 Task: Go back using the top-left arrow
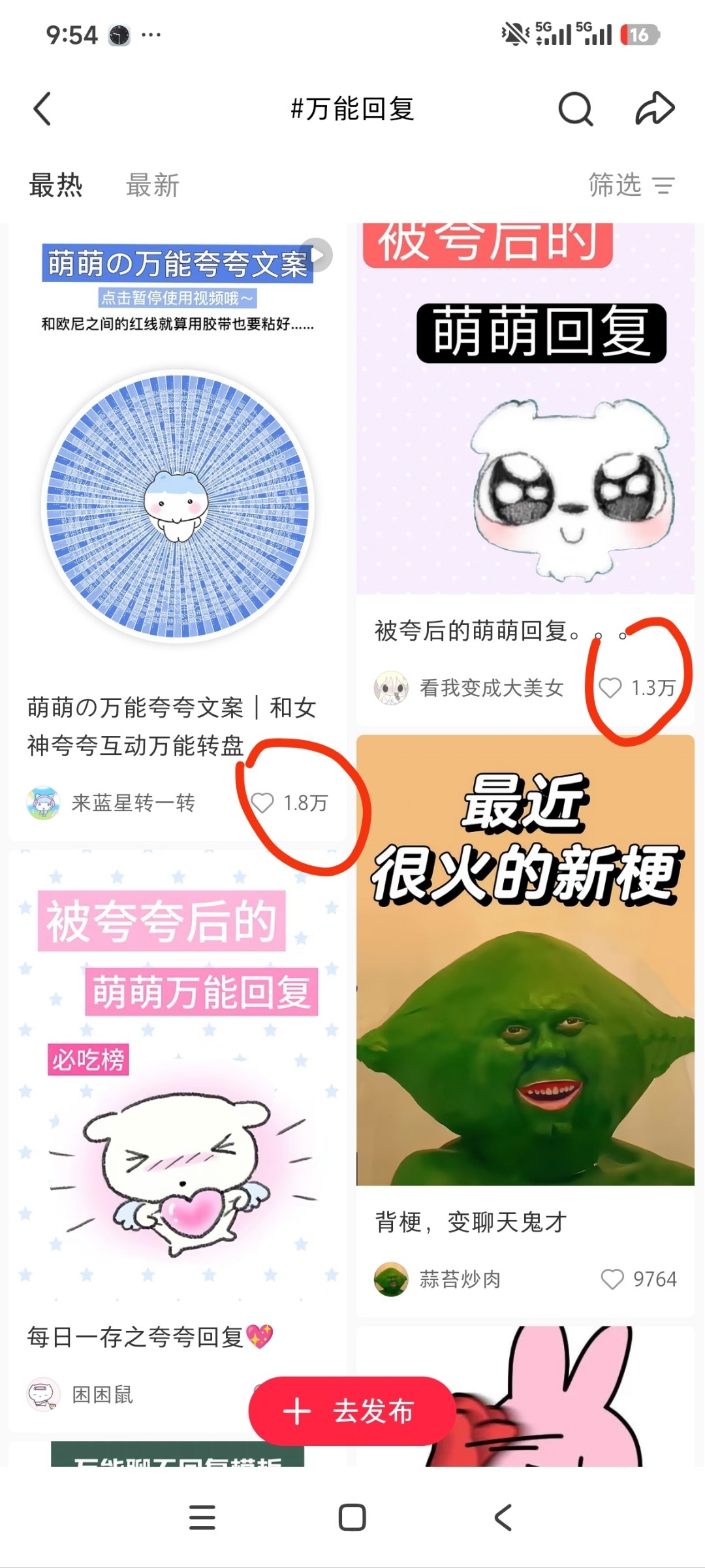tap(42, 108)
